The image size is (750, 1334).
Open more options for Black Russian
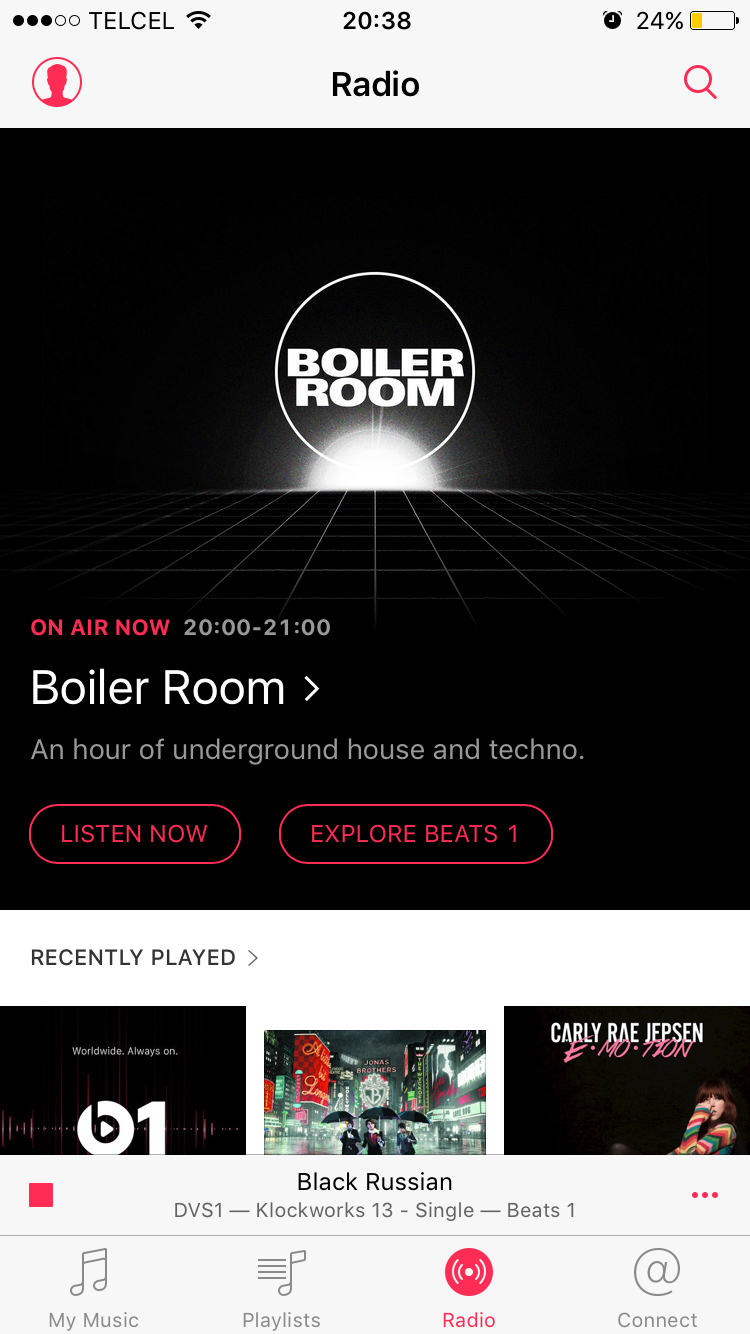point(704,1195)
